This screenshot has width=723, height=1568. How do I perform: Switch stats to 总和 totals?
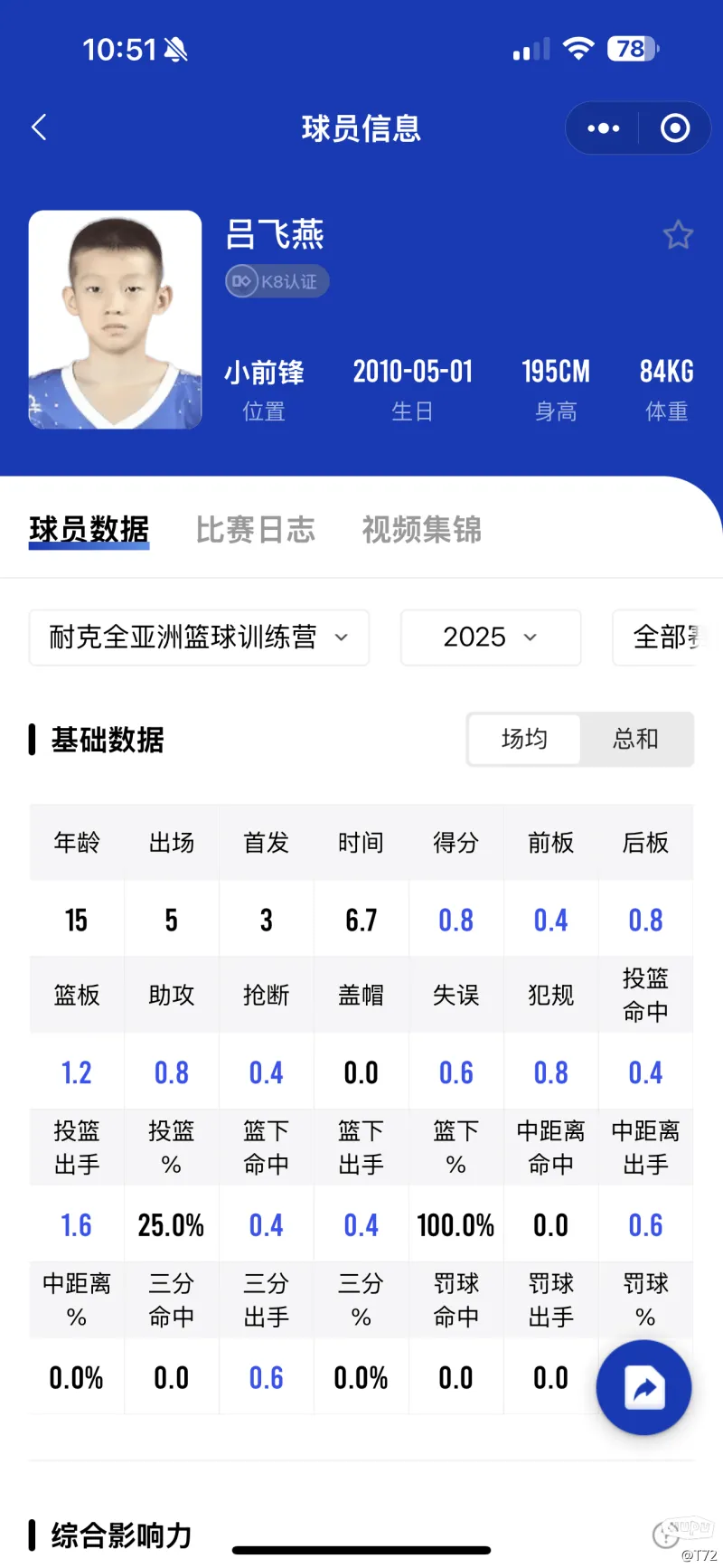(x=635, y=739)
